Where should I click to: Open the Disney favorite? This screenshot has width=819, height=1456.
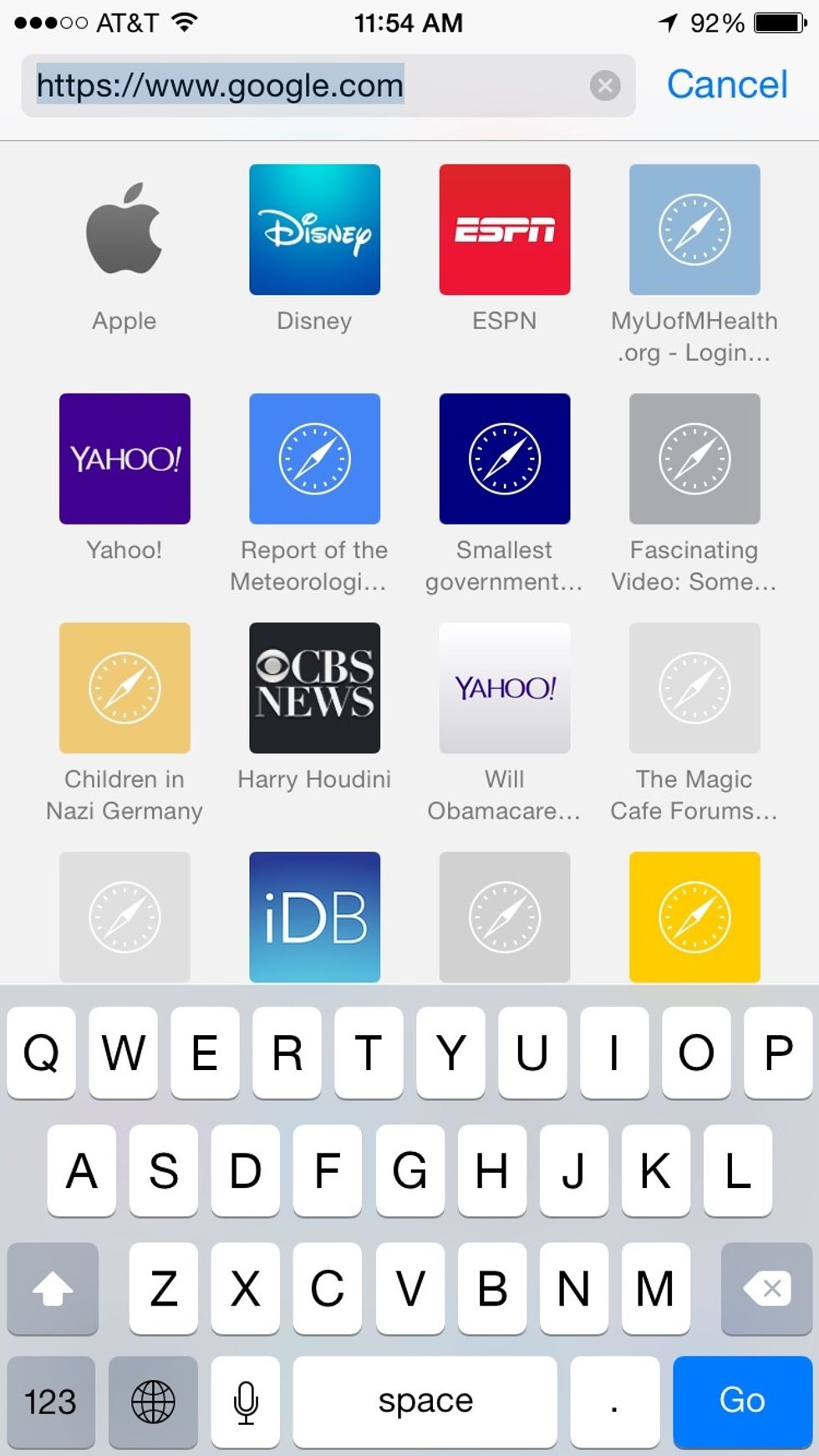point(314,230)
